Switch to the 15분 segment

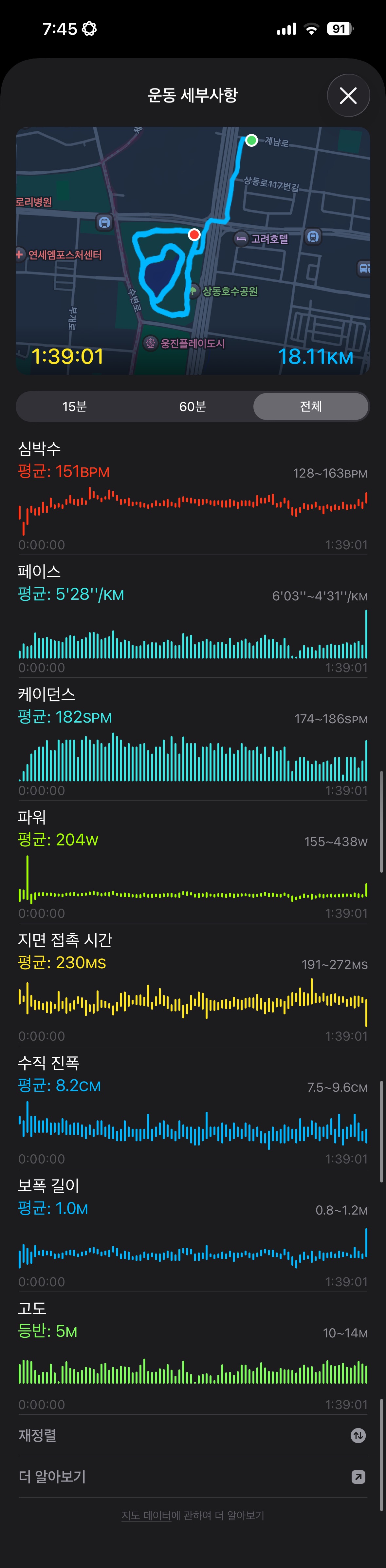point(74,406)
